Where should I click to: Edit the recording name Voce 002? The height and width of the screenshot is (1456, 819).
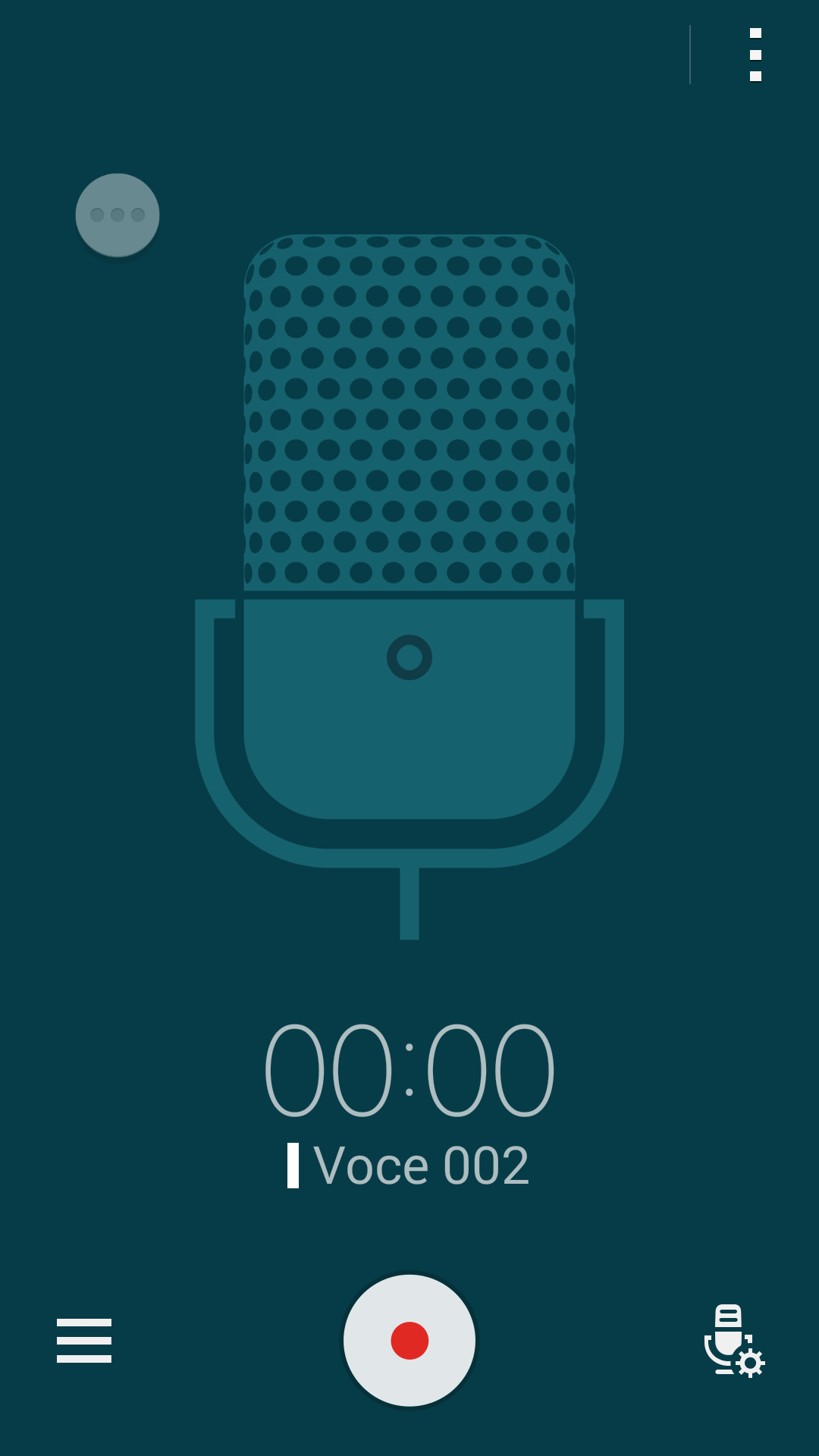click(421, 1166)
